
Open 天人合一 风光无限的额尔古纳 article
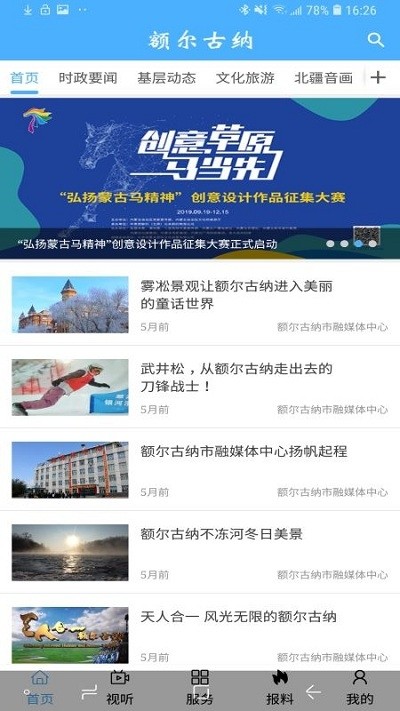coord(200,634)
